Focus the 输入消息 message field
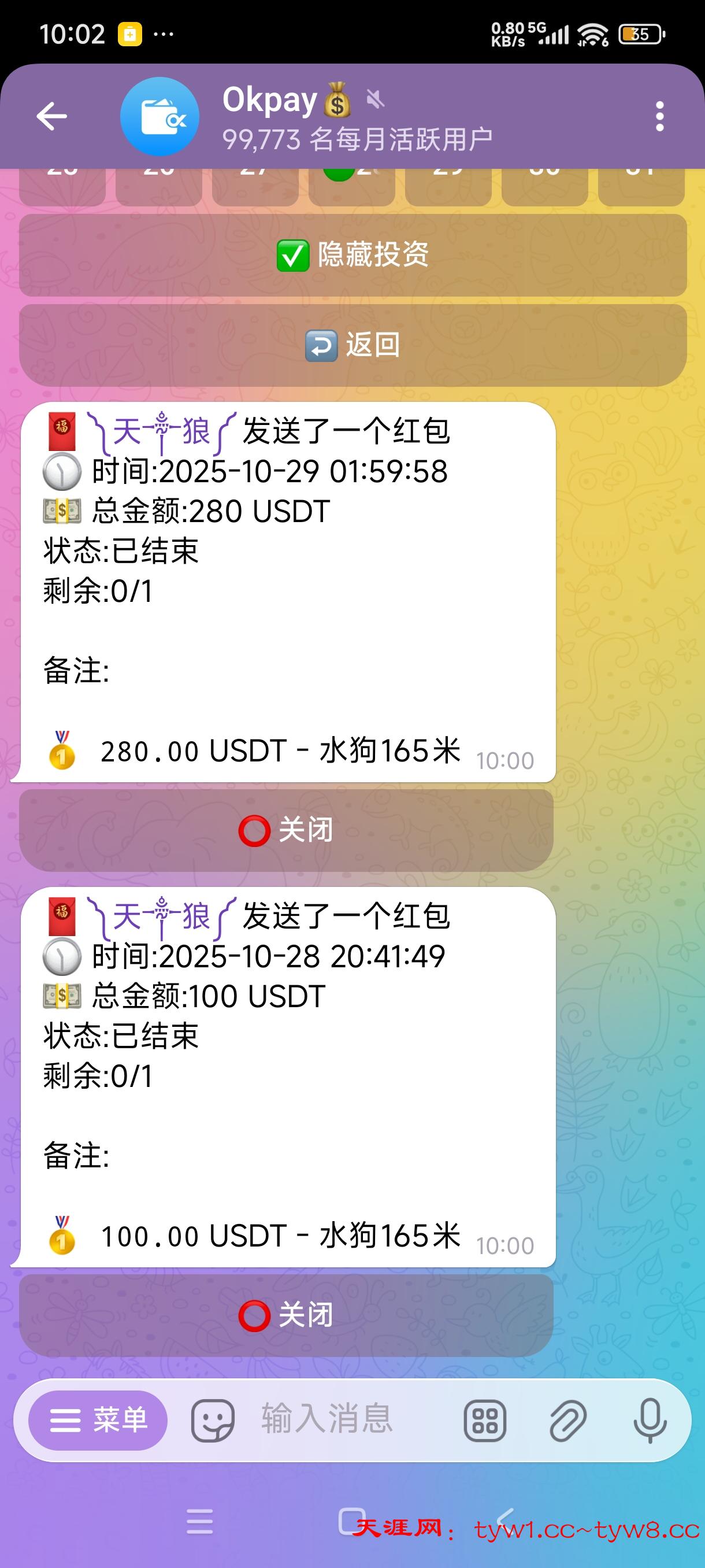 click(340, 1419)
